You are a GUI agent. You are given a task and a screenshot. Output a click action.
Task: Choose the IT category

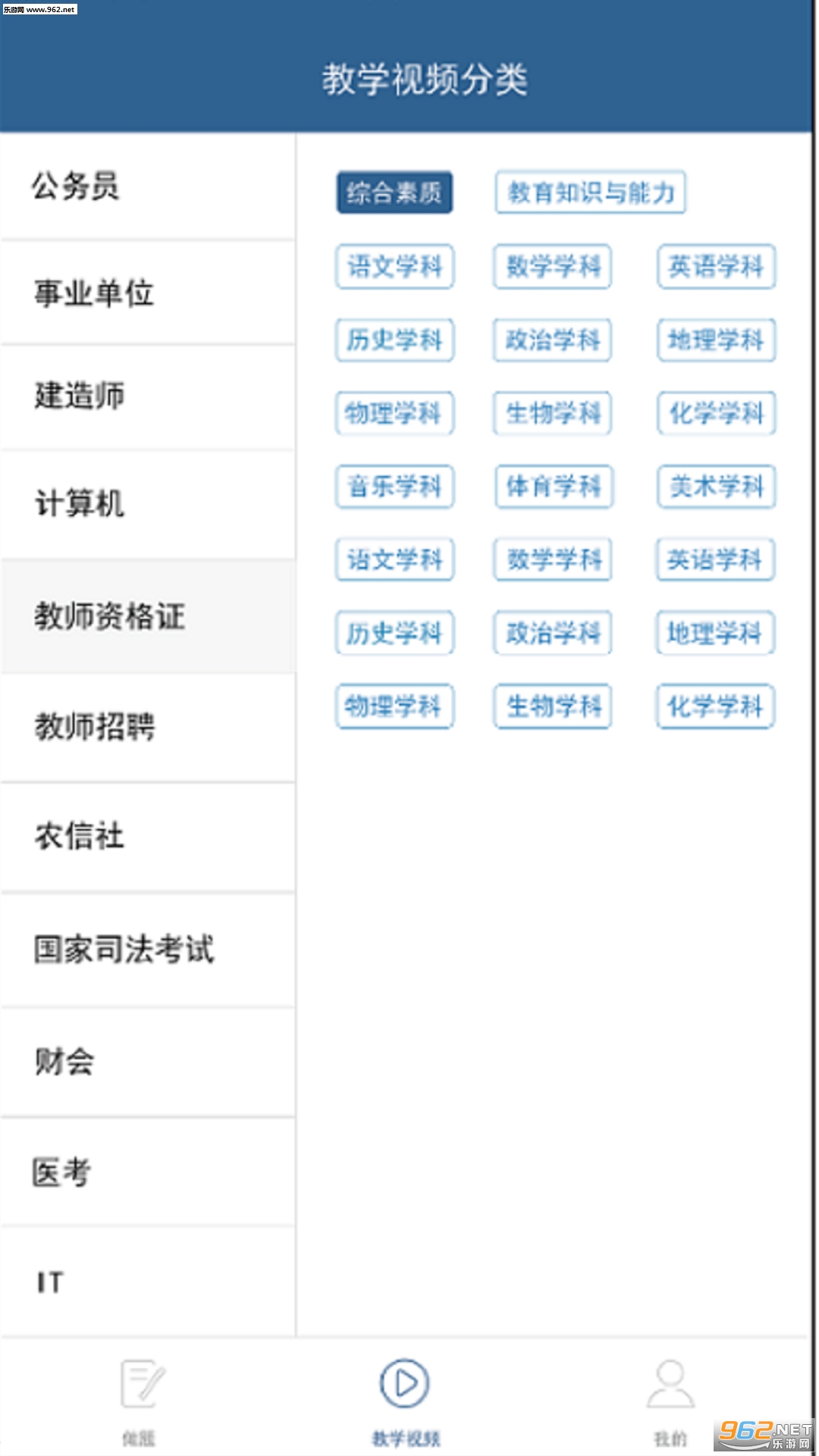[148, 1282]
